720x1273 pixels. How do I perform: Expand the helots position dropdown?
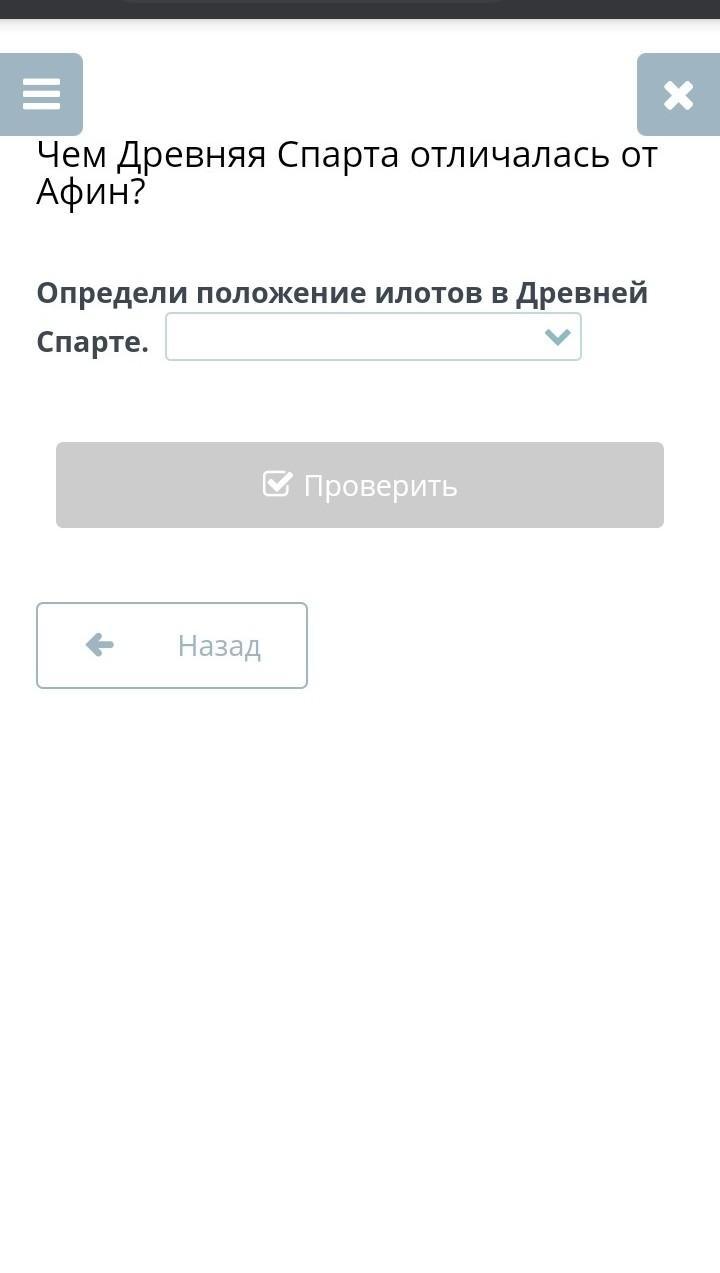pos(373,337)
